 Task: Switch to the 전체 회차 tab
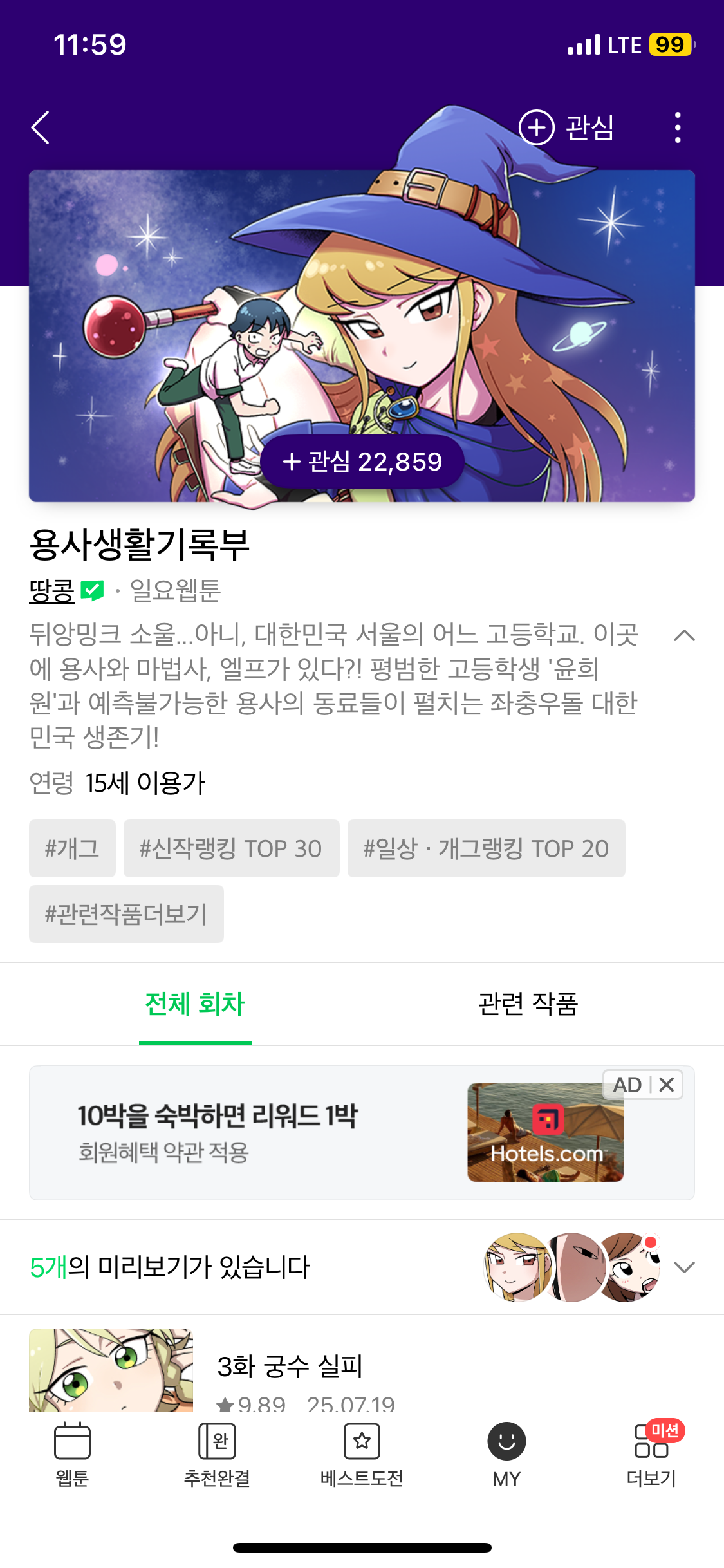click(195, 1004)
